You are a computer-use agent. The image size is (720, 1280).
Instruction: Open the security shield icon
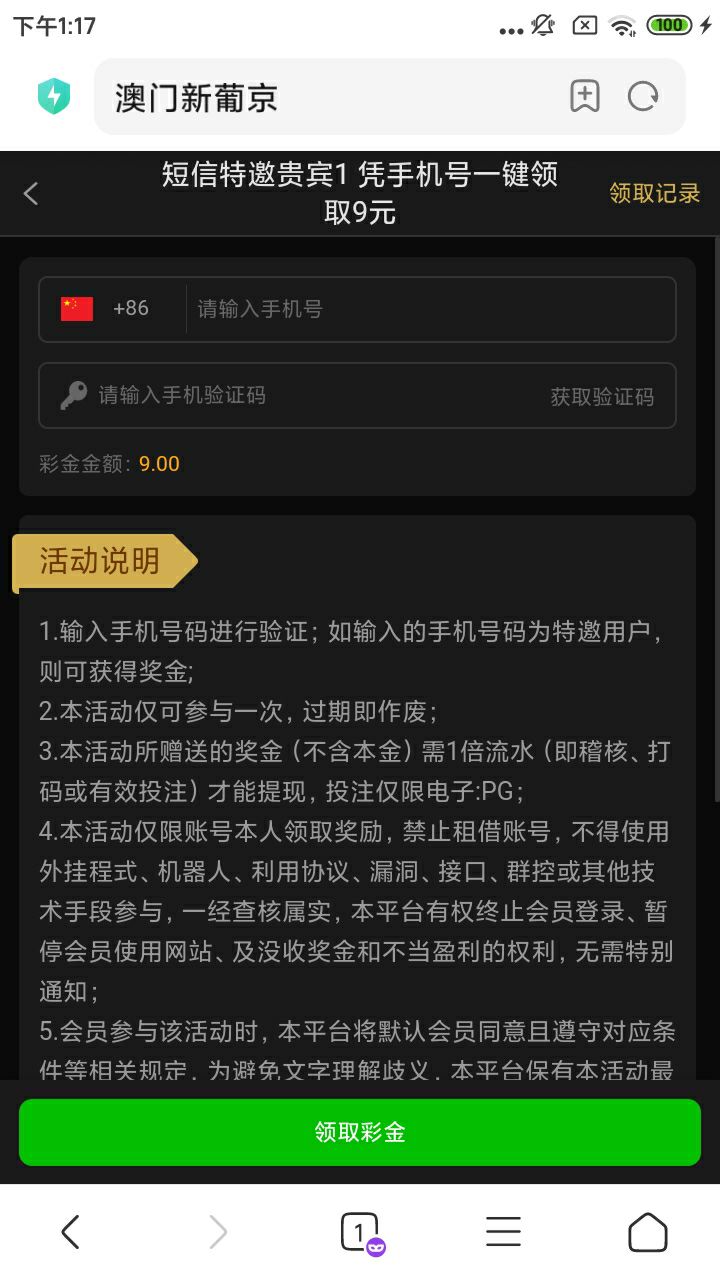tap(53, 96)
